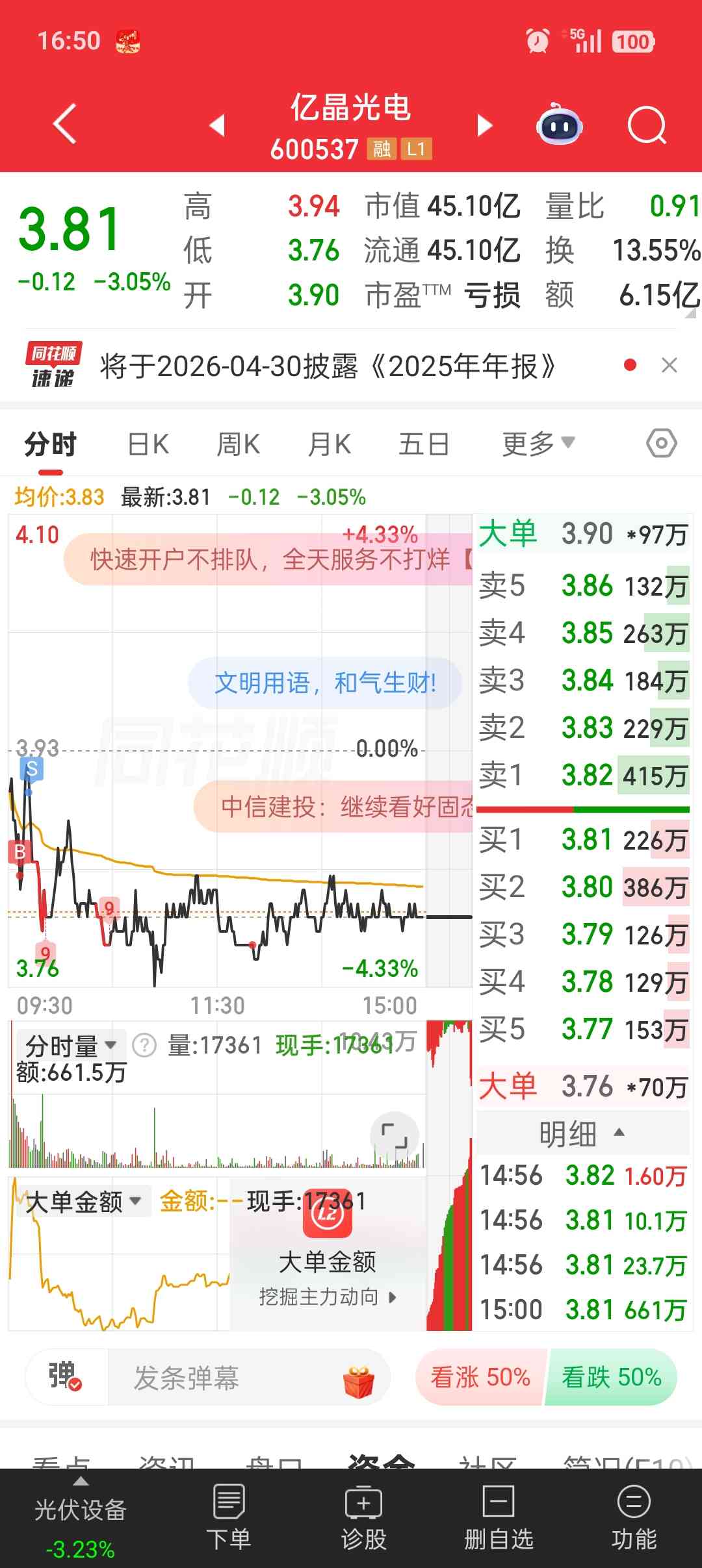Image resolution: width=702 pixels, height=1568 pixels.
Task: Remove stock via 删自选
Action: (x=499, y=1518)
